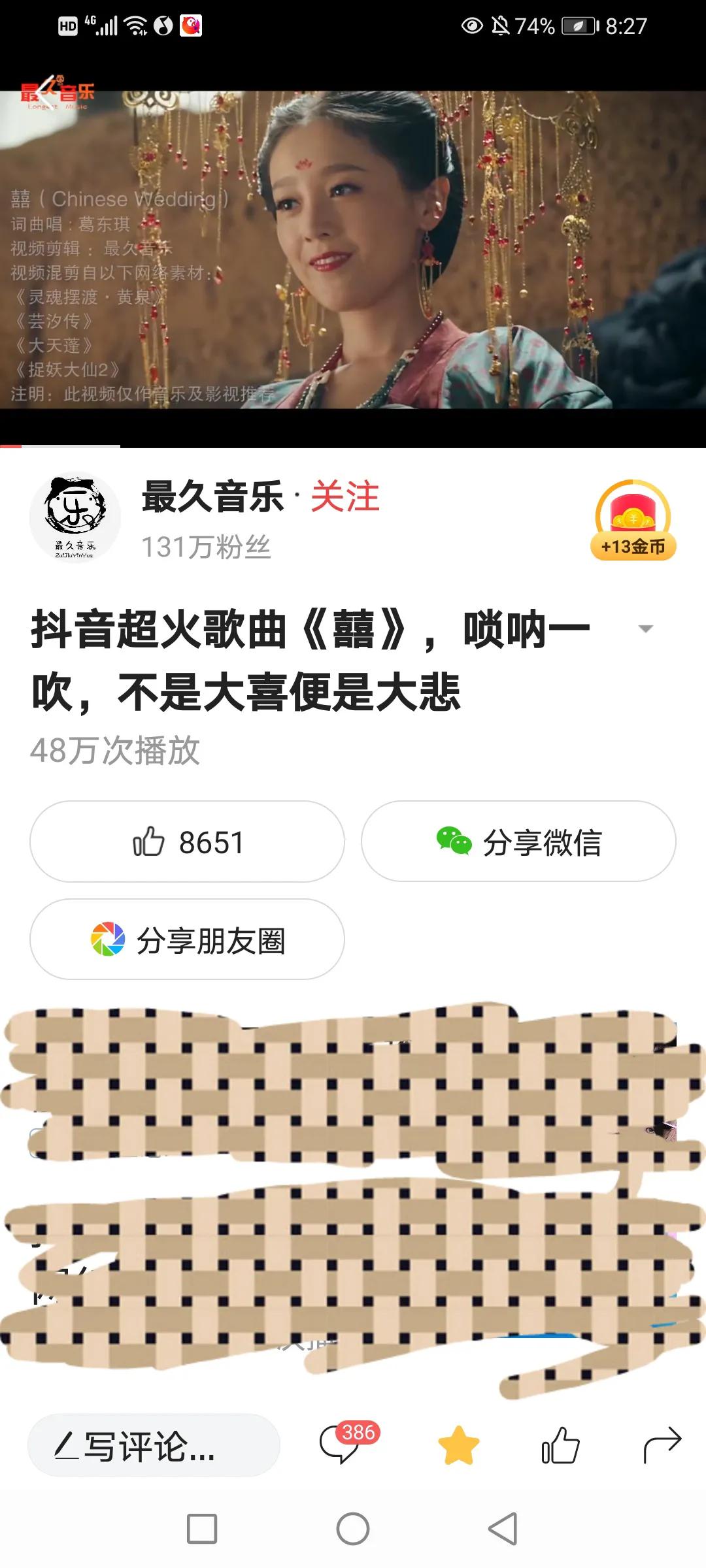
Task: Share to Moments with 分享朋友圈
Action: (x=187, y=939)
